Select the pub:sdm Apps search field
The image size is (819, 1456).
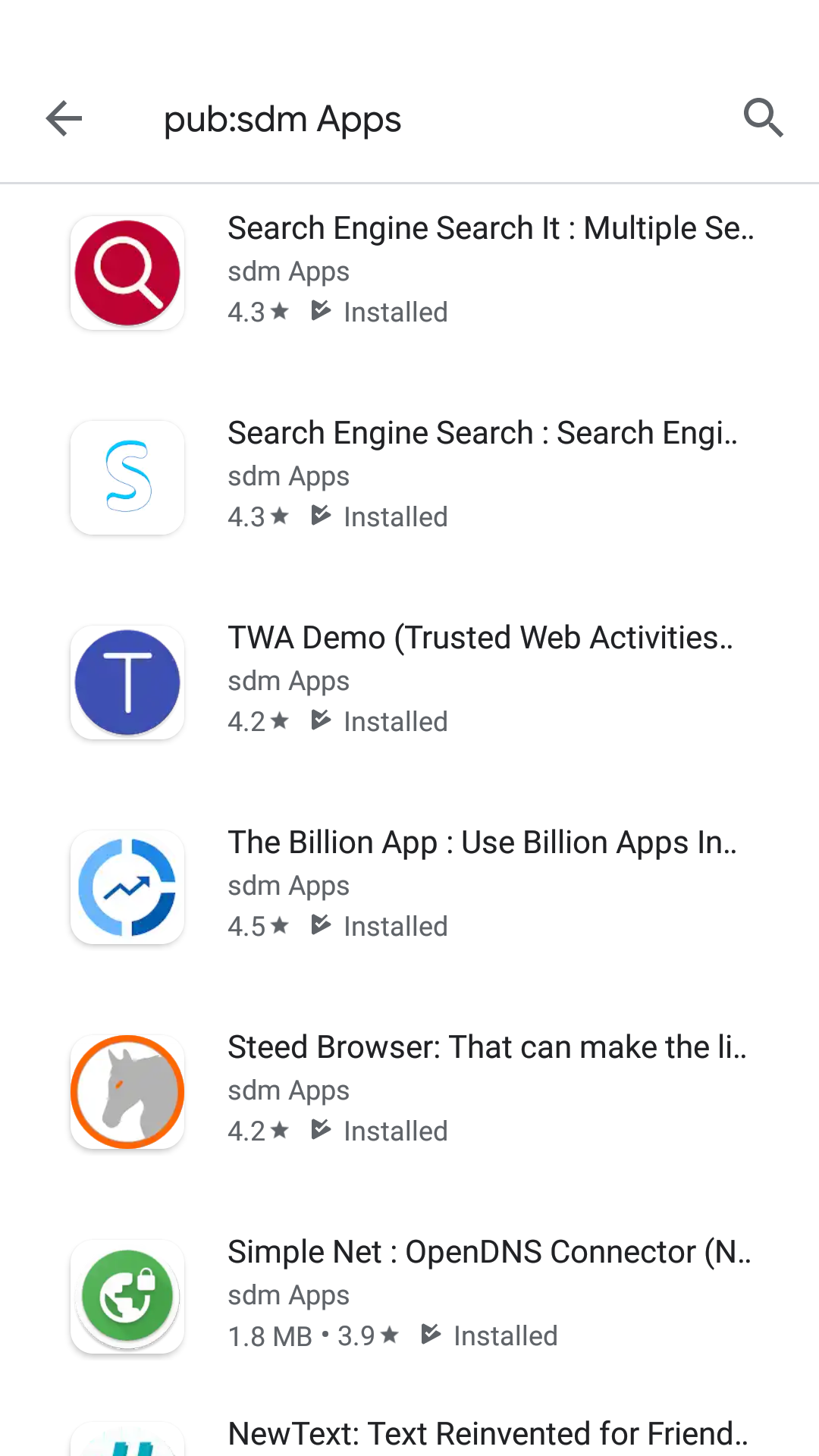pyautogui.click(x=283, y=119)
